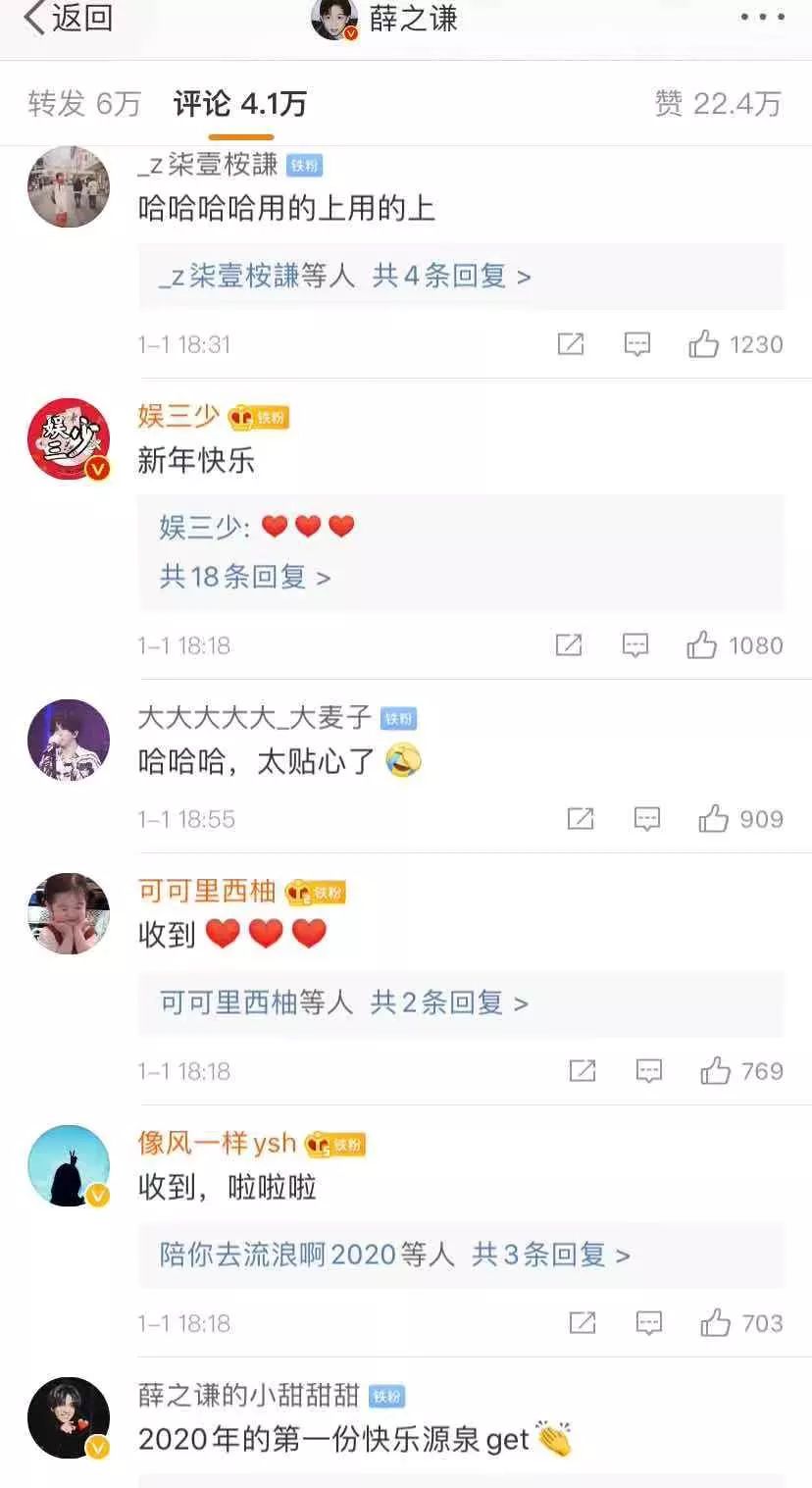Image resolution: width=812 pixels, height=1488 pixels.
Task: Reply to 可可里西柚's 收到 comment
Action: pyautogui.click(x=649, y=1071)
